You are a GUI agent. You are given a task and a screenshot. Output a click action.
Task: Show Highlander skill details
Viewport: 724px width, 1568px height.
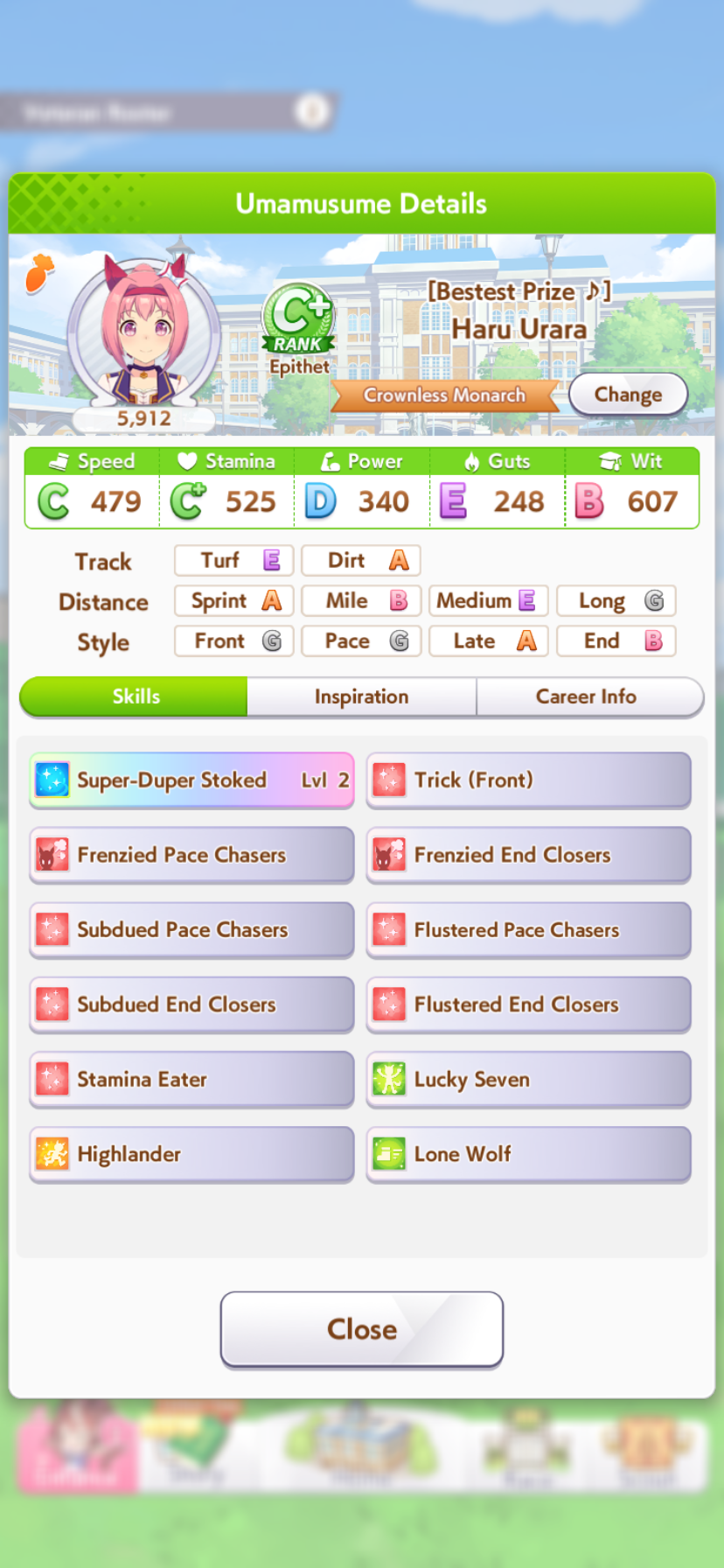191,1154
